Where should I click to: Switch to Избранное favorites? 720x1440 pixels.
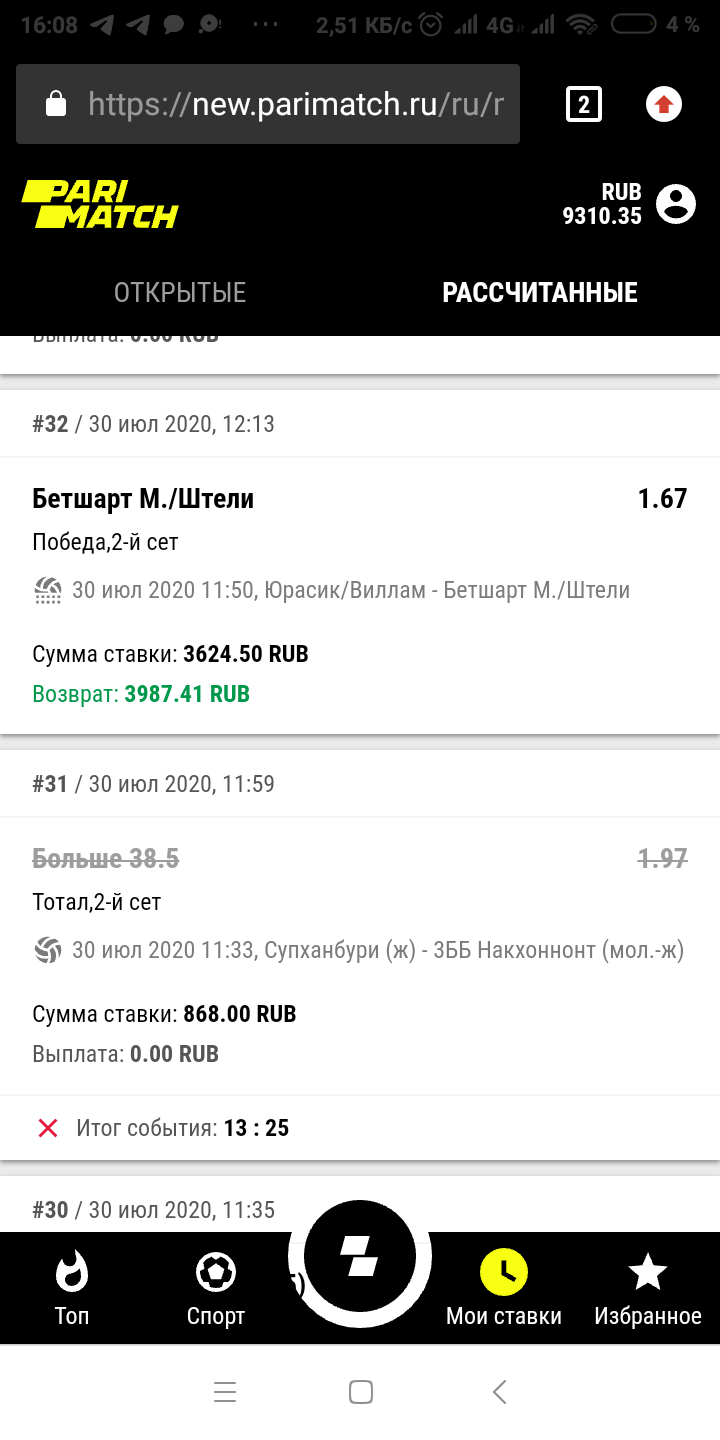coord(648,1288)
